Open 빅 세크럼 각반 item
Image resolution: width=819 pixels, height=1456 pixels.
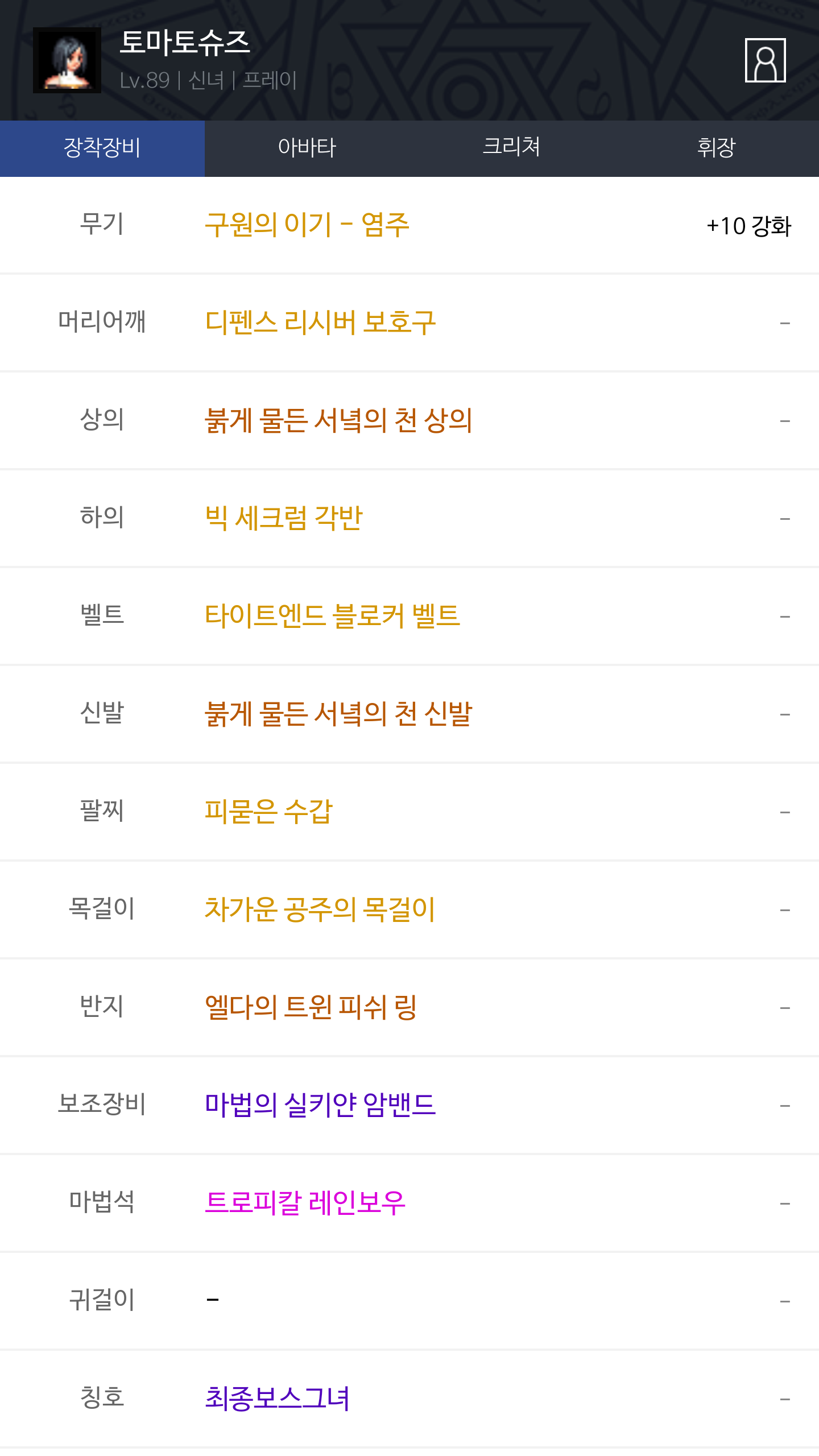coord(283,518)
